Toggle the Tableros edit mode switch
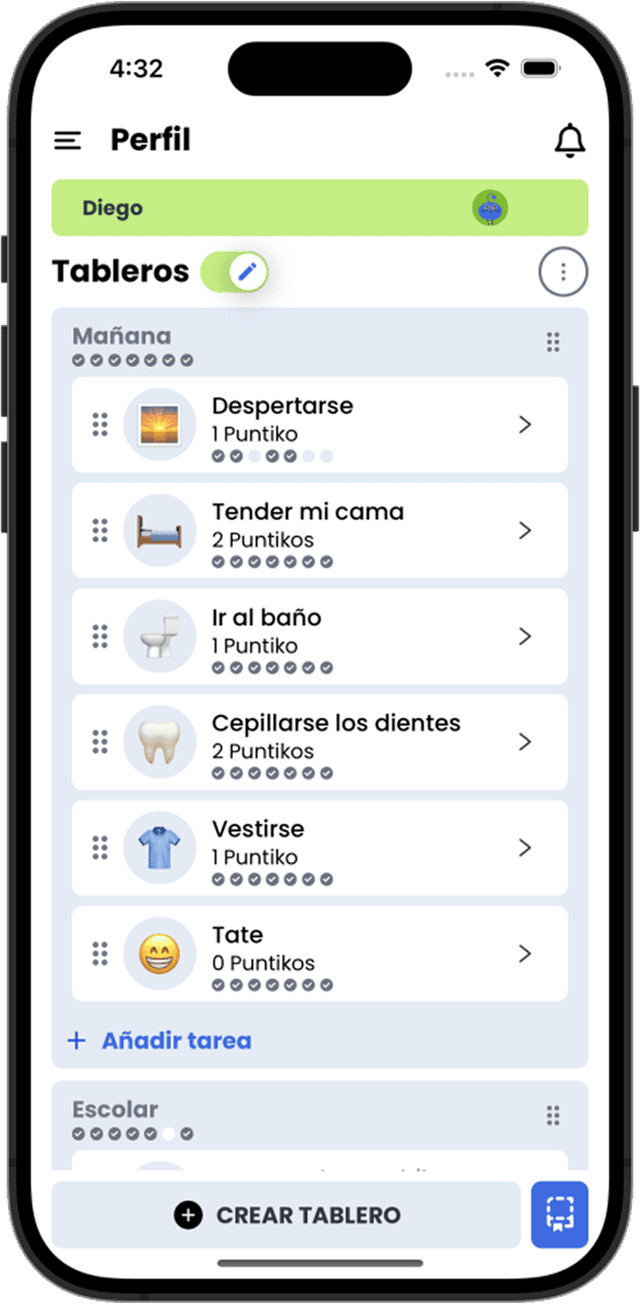Image resolution: width=640 pixels, height=1304 pixels. click(x=234, y=271)
